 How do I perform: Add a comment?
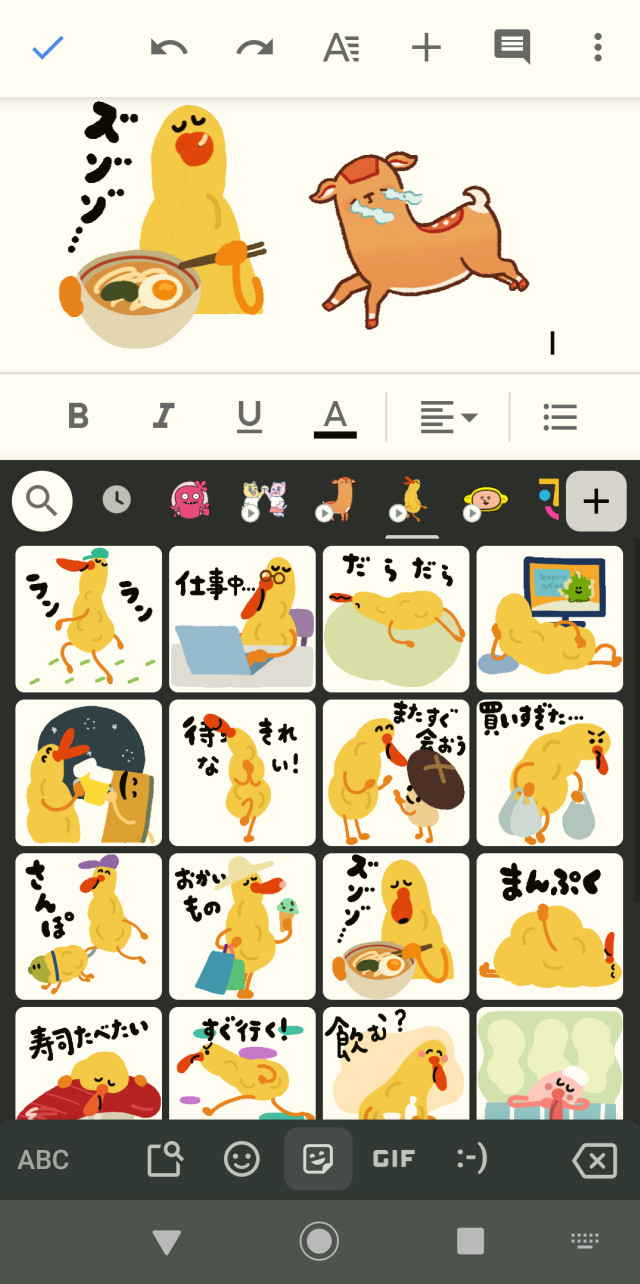coord(512,47)
